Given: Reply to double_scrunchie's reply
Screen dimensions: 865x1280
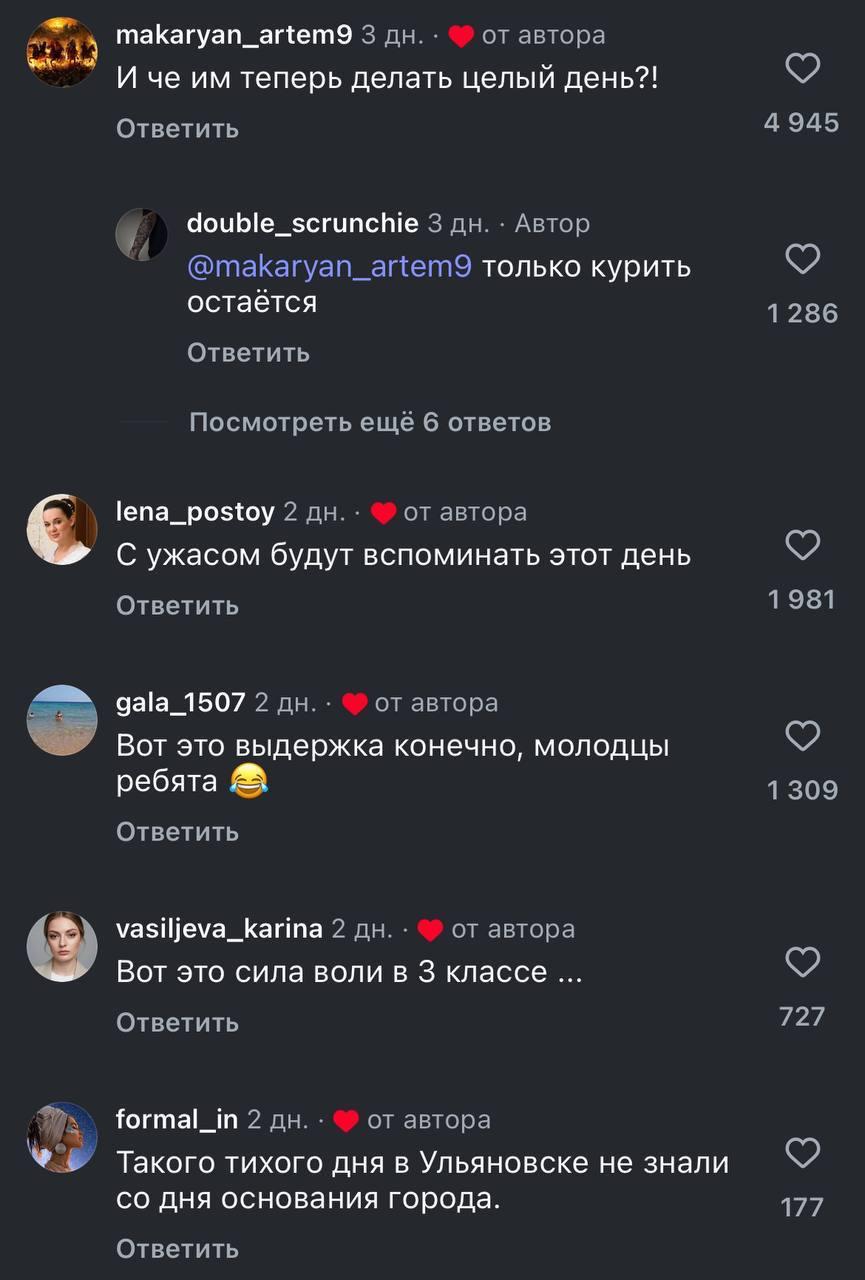Looking at the screenshot, I should click(248, 353).
